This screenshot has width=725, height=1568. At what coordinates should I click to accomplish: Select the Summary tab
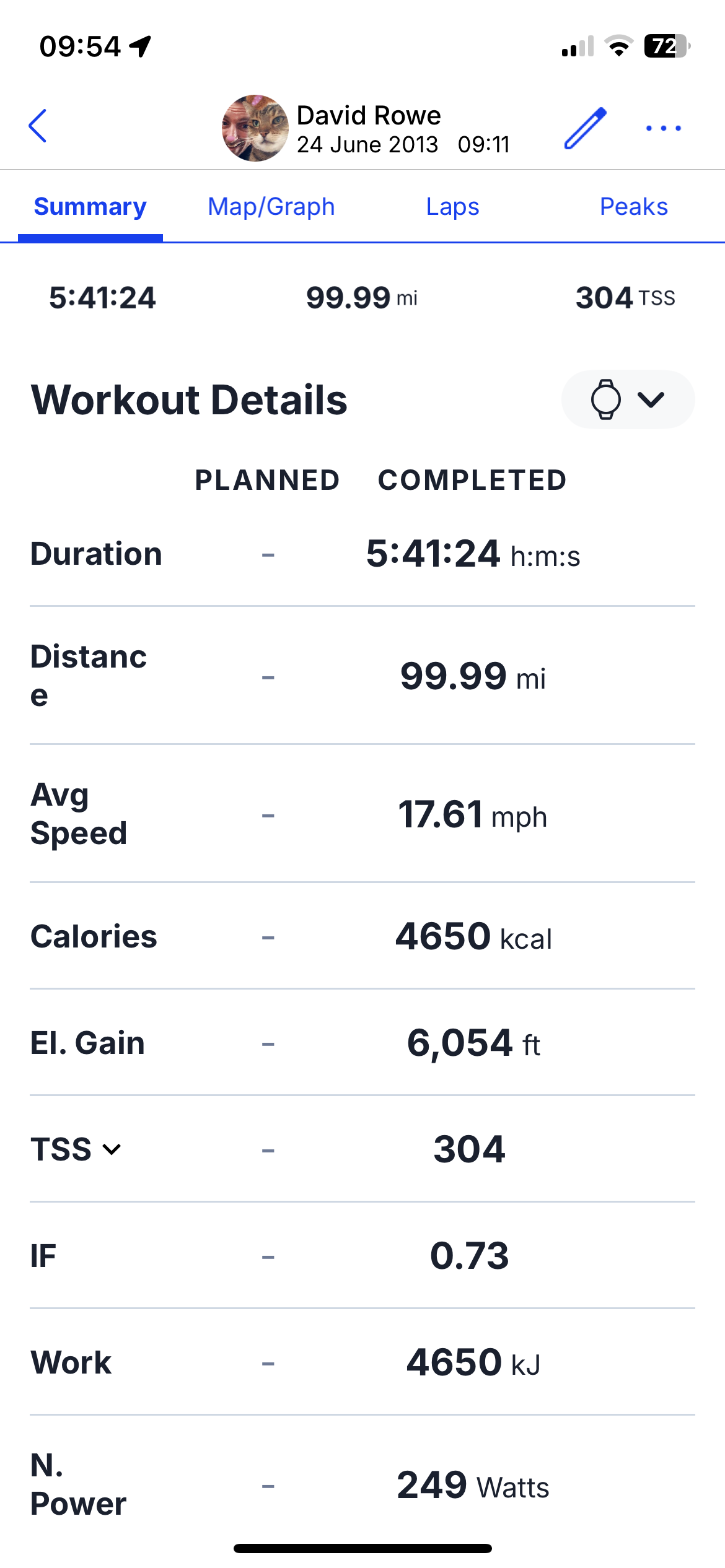[90, 207]
